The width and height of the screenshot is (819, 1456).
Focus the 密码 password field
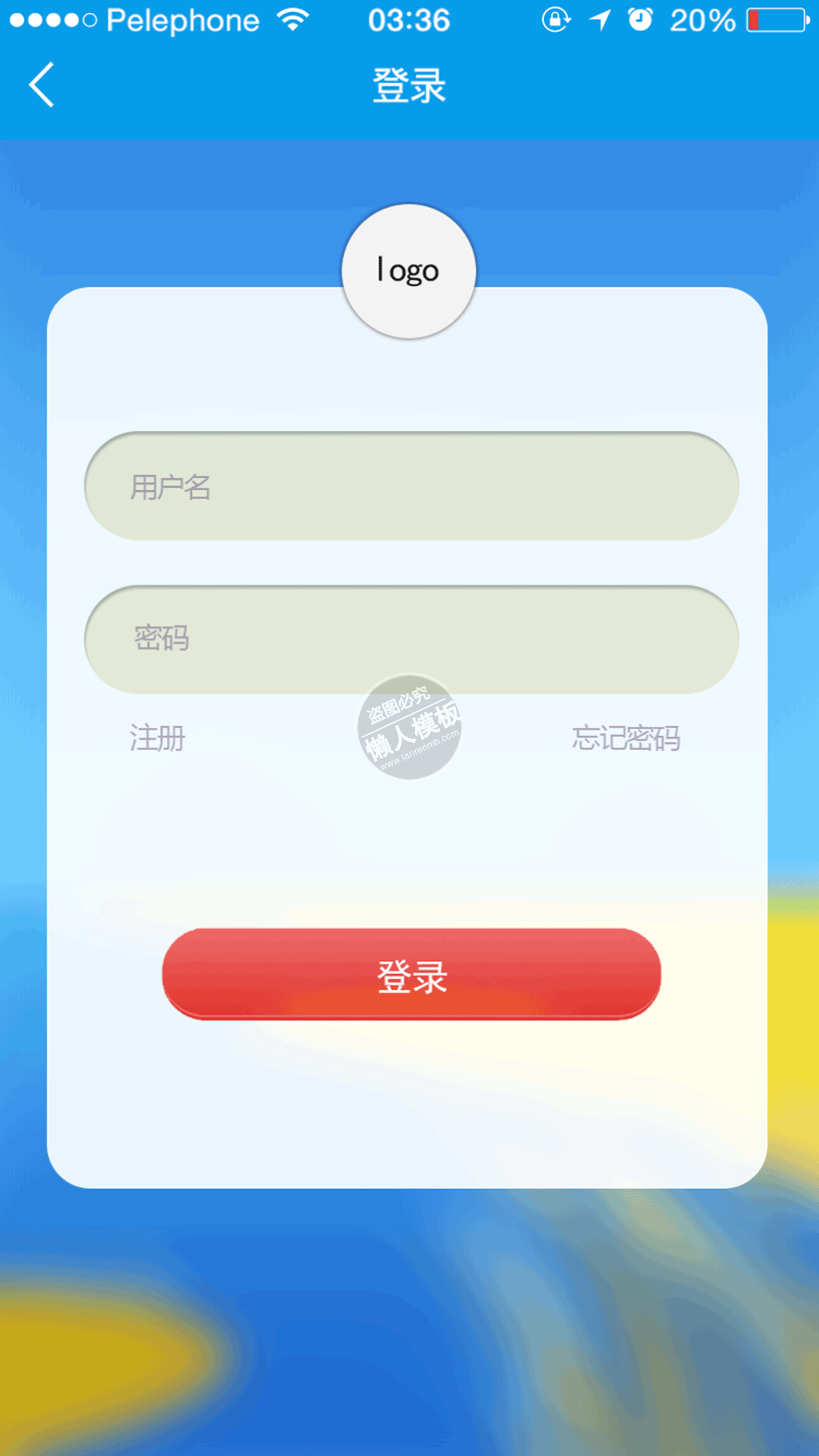tap(411, 639)
